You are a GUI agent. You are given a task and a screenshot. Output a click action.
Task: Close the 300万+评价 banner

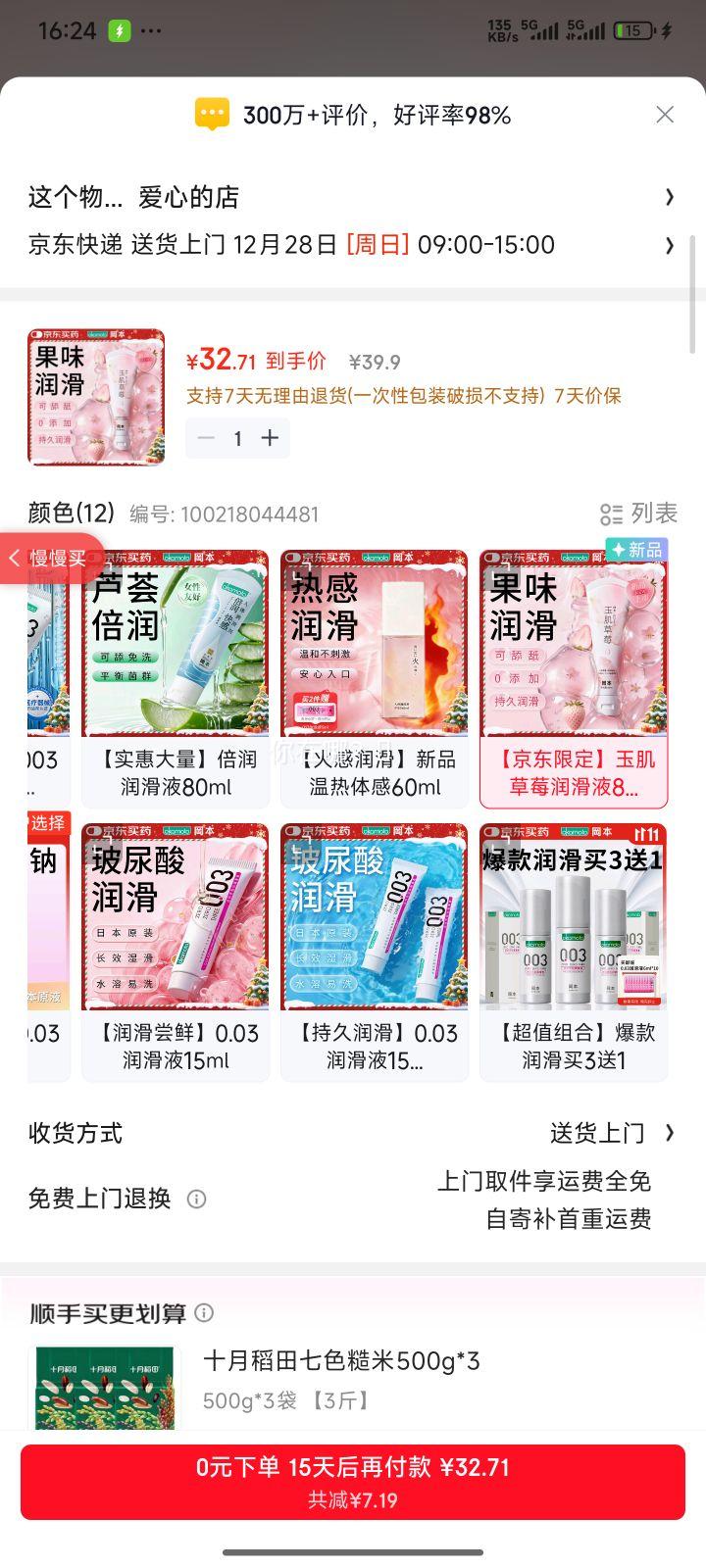(x=665, y=115)
